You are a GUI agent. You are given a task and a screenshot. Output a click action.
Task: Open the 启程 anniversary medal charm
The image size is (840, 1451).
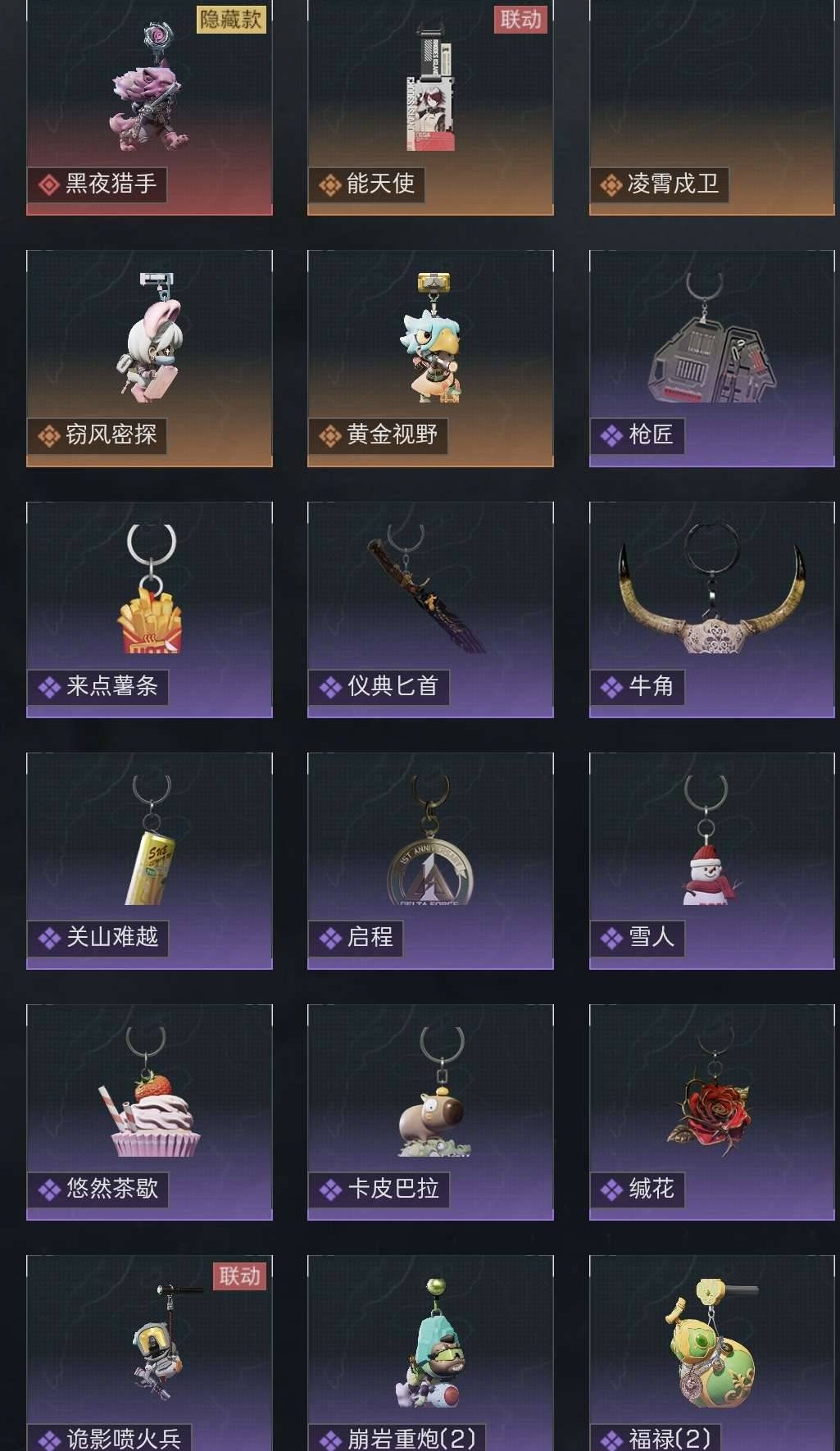pyautogui.click(x=430, y=861)
